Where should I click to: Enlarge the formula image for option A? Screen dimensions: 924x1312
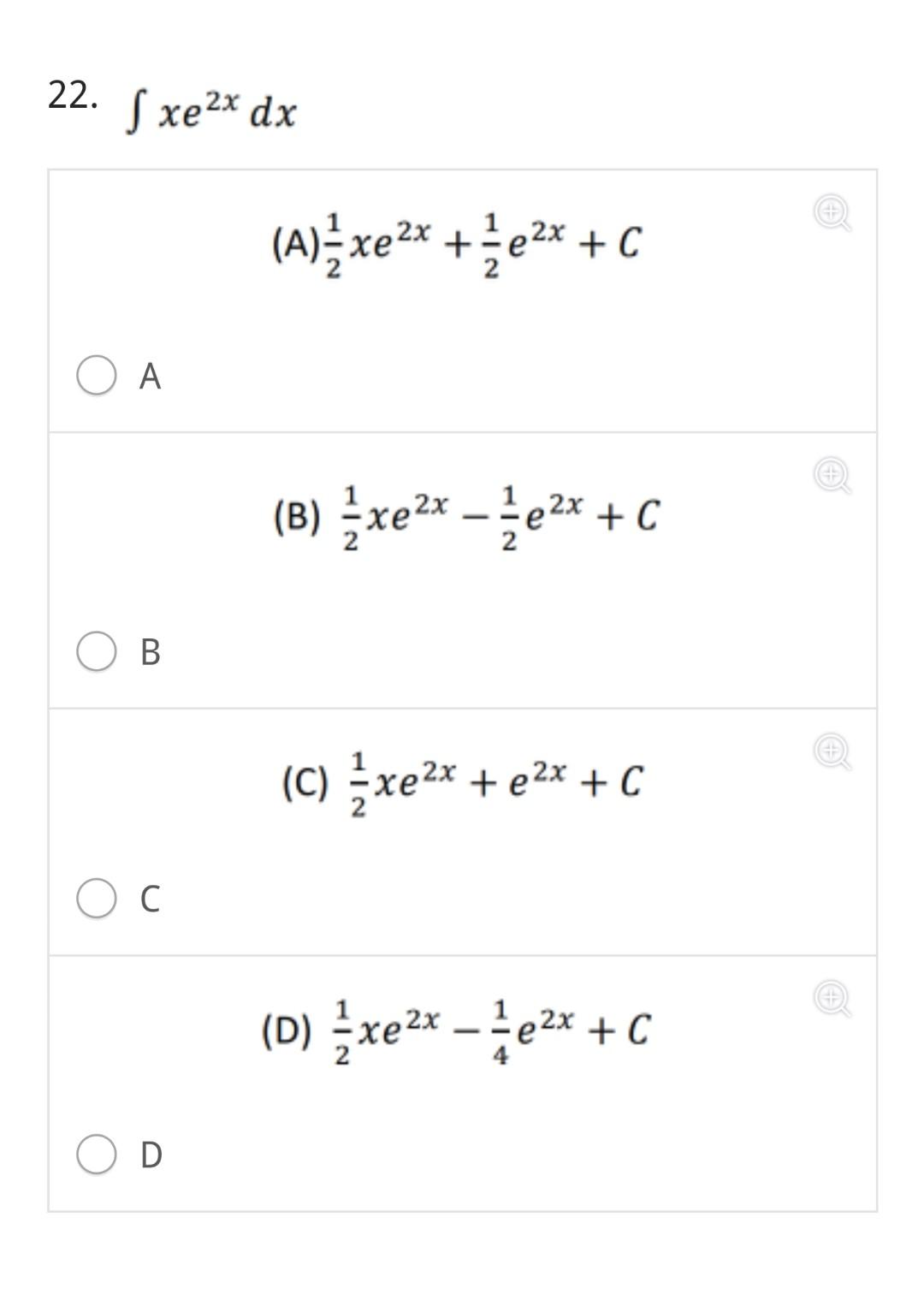(832, 212)
